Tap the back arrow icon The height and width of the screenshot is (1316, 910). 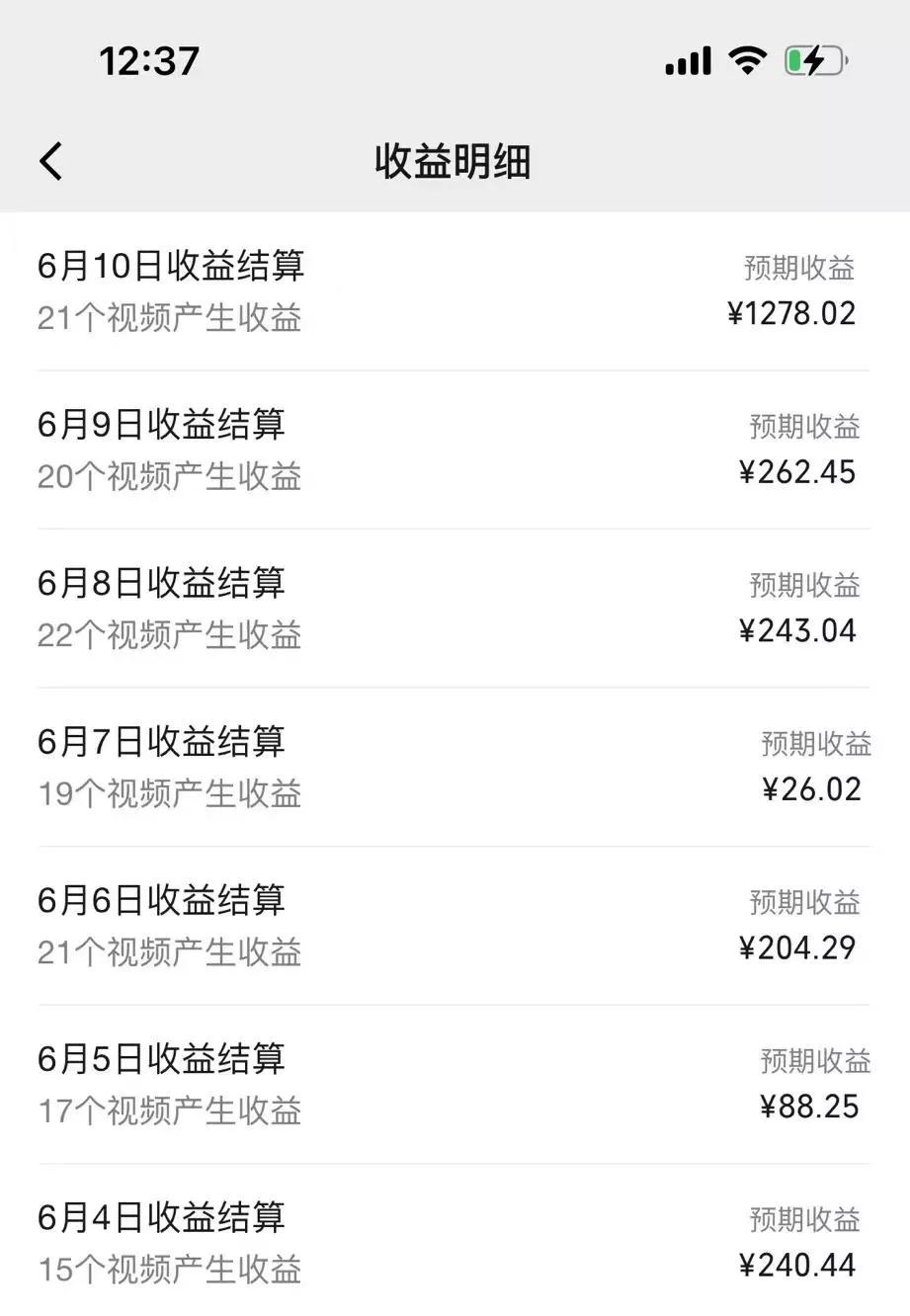pyautogui.click(x=50, y=160)
